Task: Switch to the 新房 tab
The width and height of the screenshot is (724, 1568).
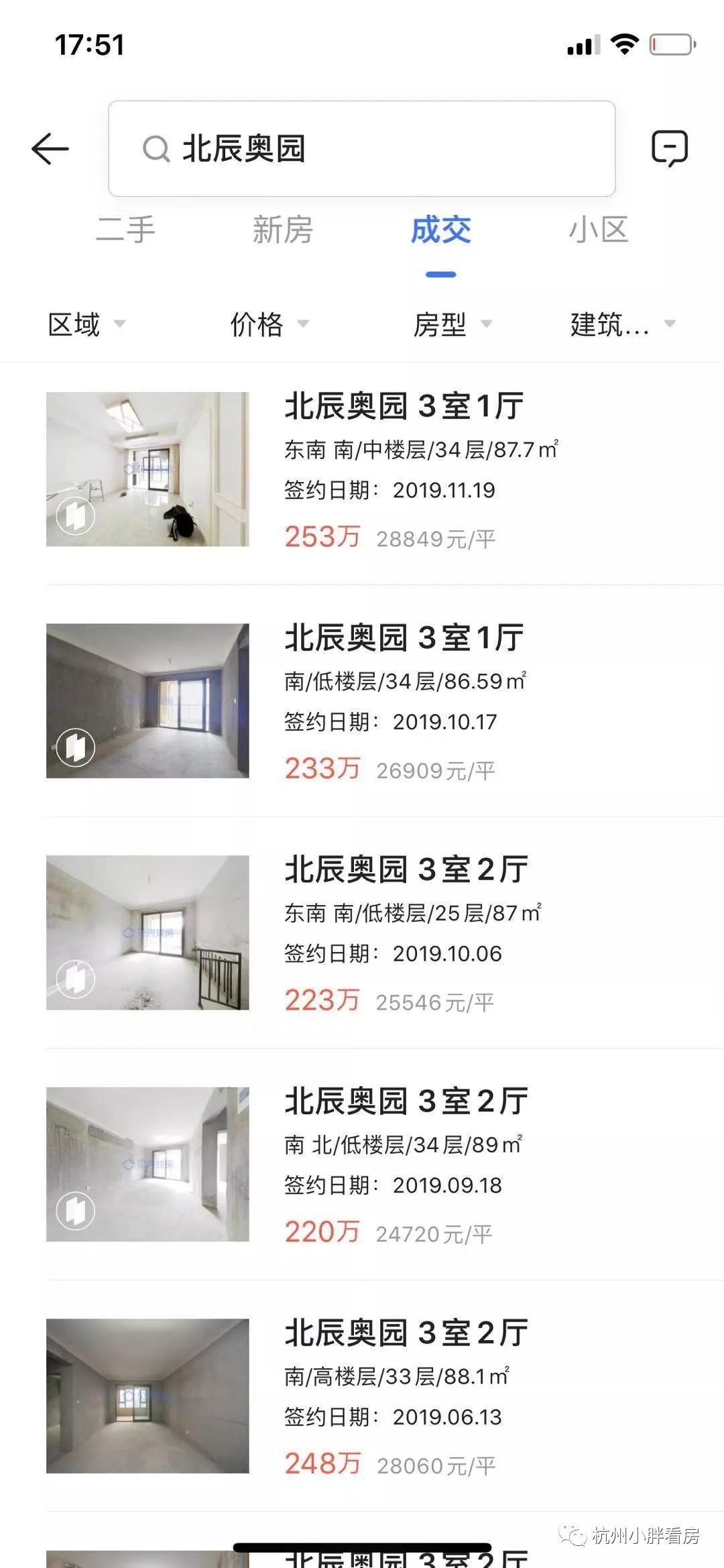Action: pos(281,231)
